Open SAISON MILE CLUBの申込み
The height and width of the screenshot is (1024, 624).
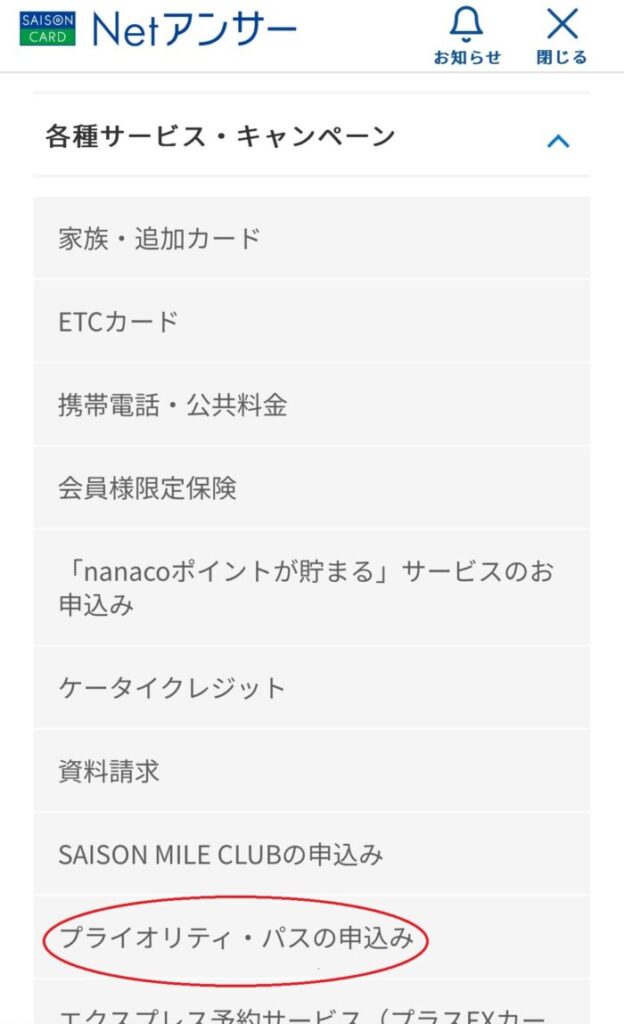click(x=311, y=854)
